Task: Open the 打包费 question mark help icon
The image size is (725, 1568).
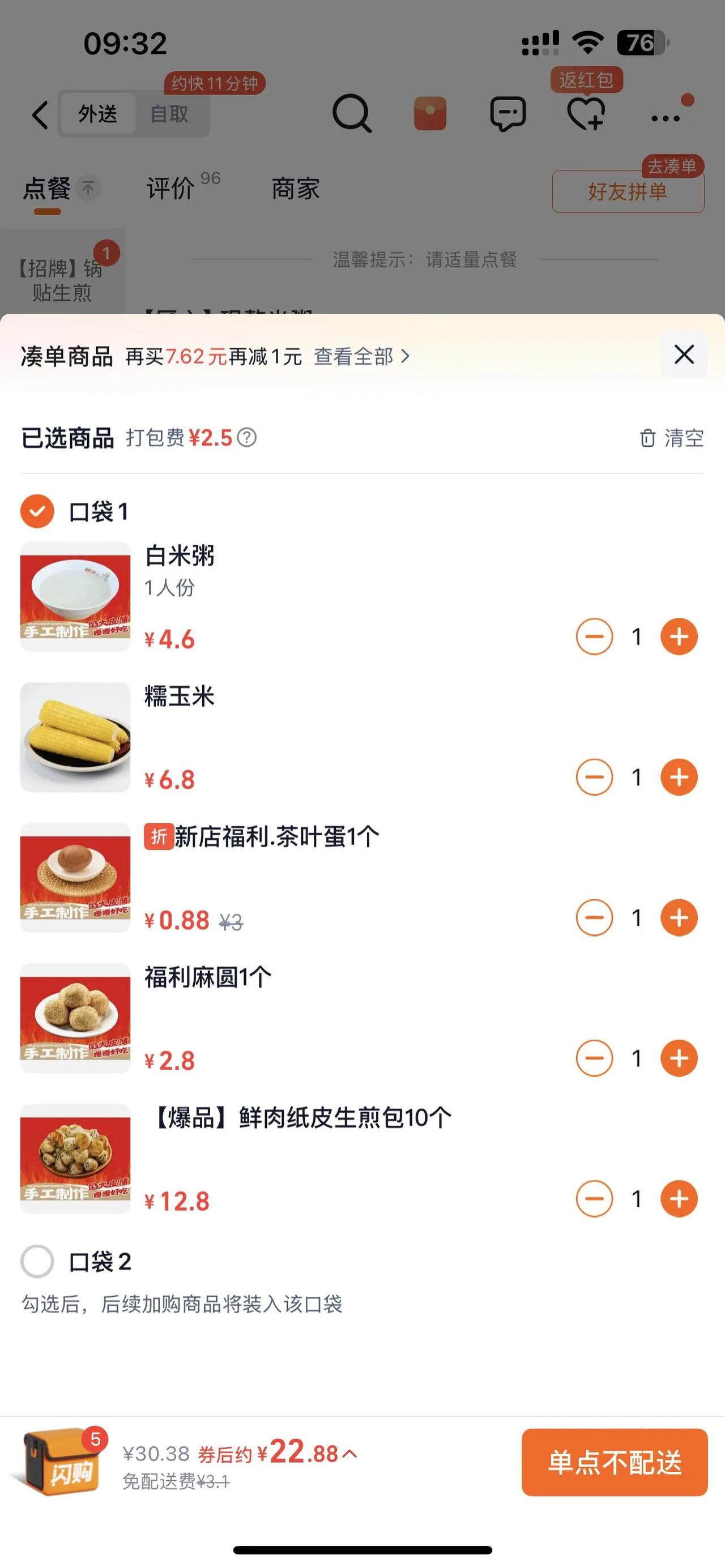Action: tap(248, 438)
